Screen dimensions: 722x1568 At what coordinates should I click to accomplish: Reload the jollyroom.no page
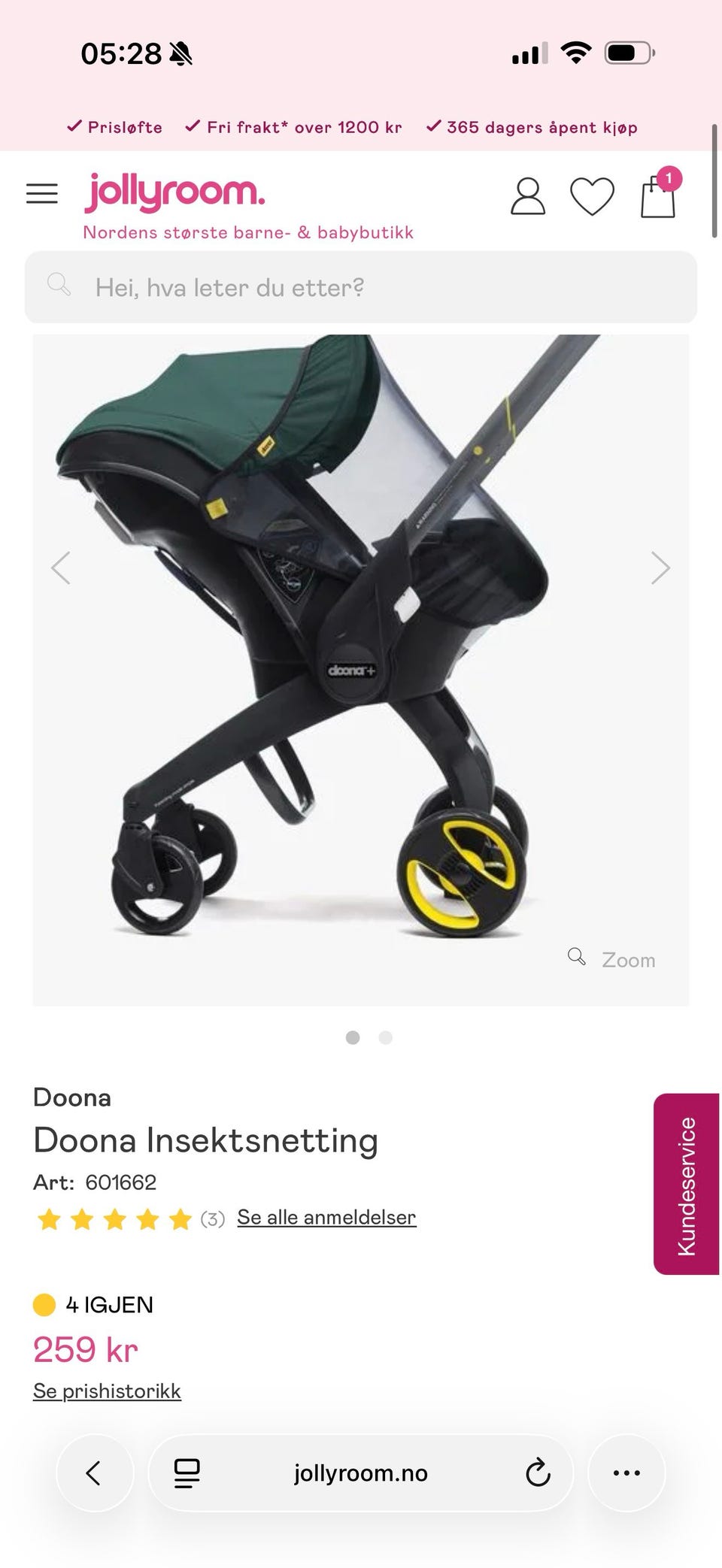pyautogui.click(x=538, y=1473)
